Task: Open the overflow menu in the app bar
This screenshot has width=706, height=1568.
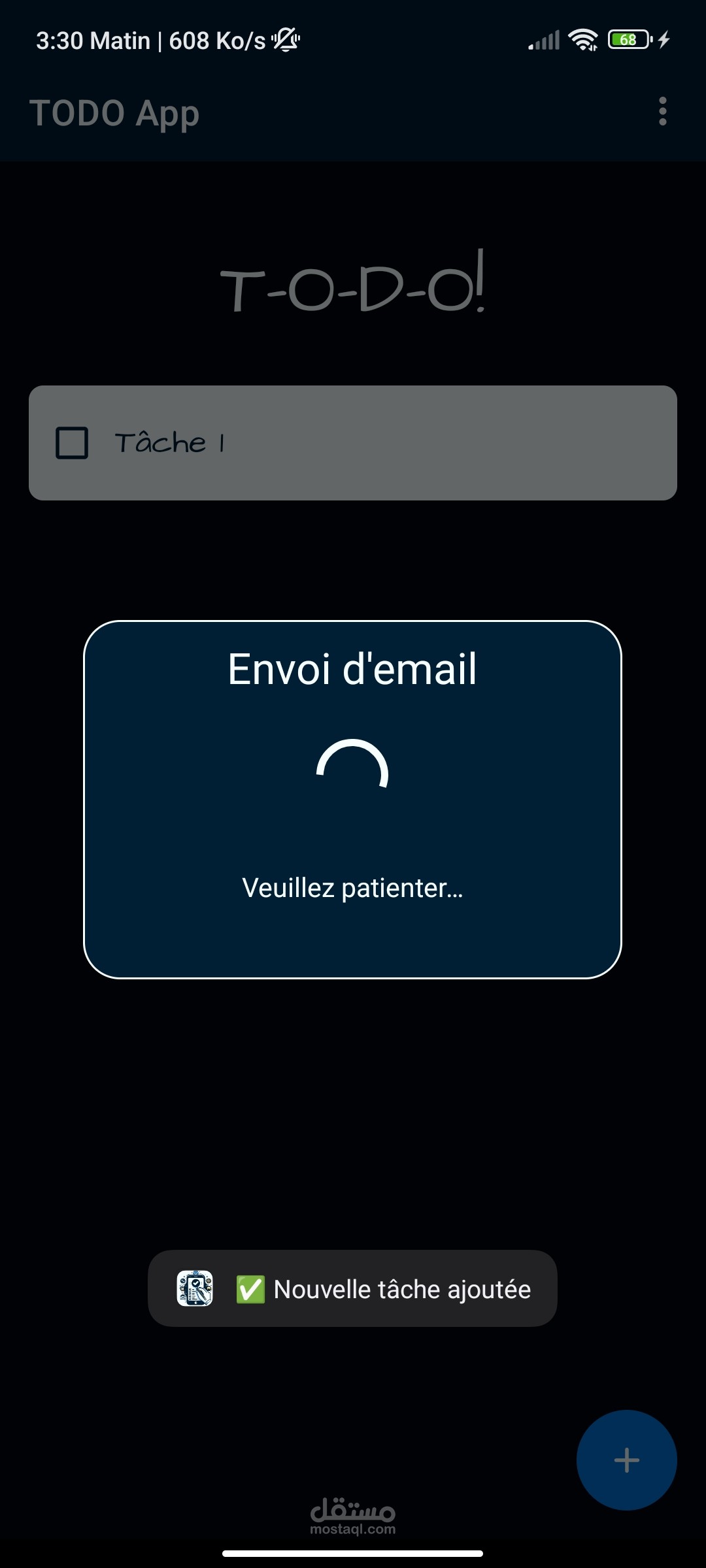Action: [662, 112]
